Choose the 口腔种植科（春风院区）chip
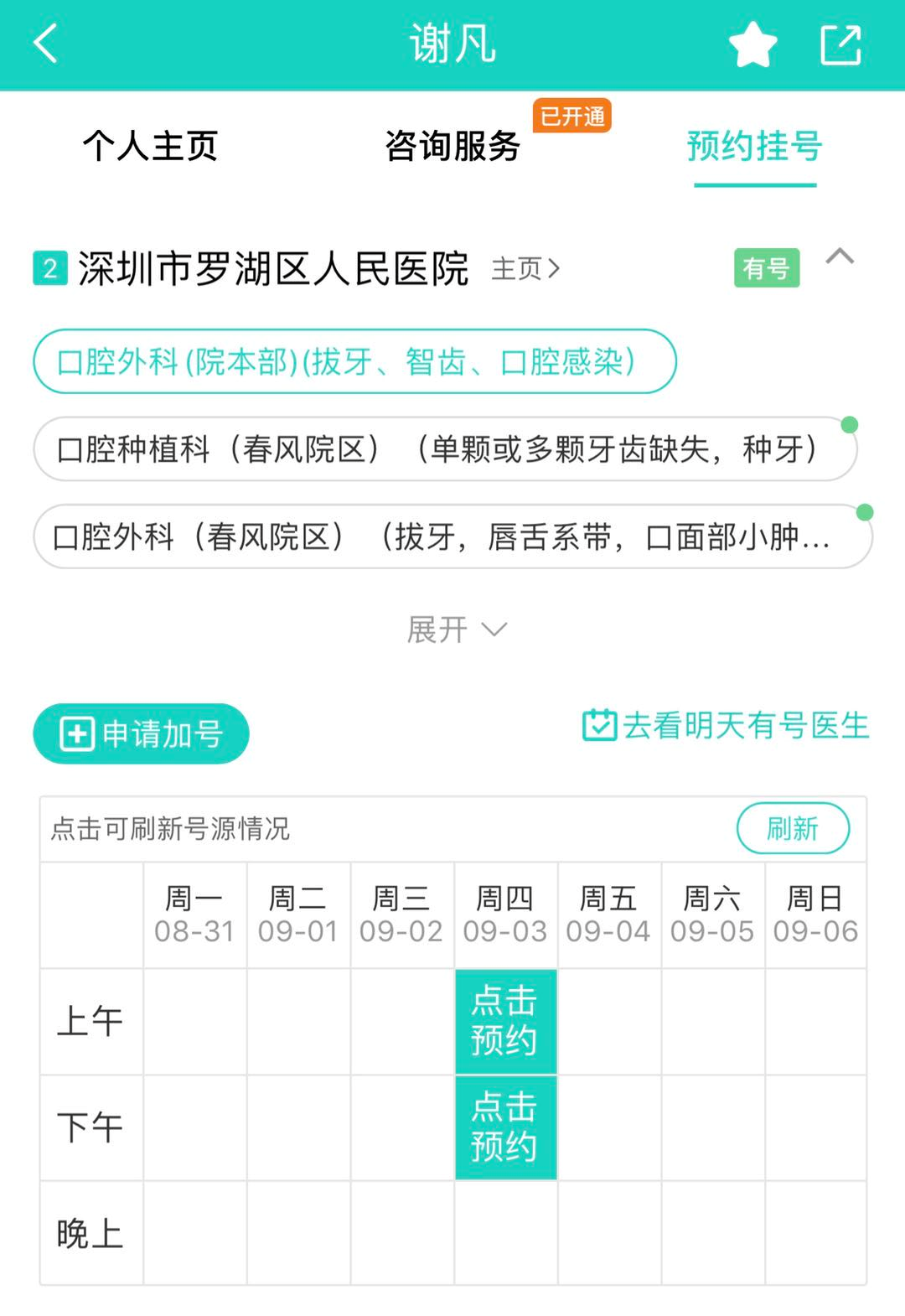 tap(444, 449)
